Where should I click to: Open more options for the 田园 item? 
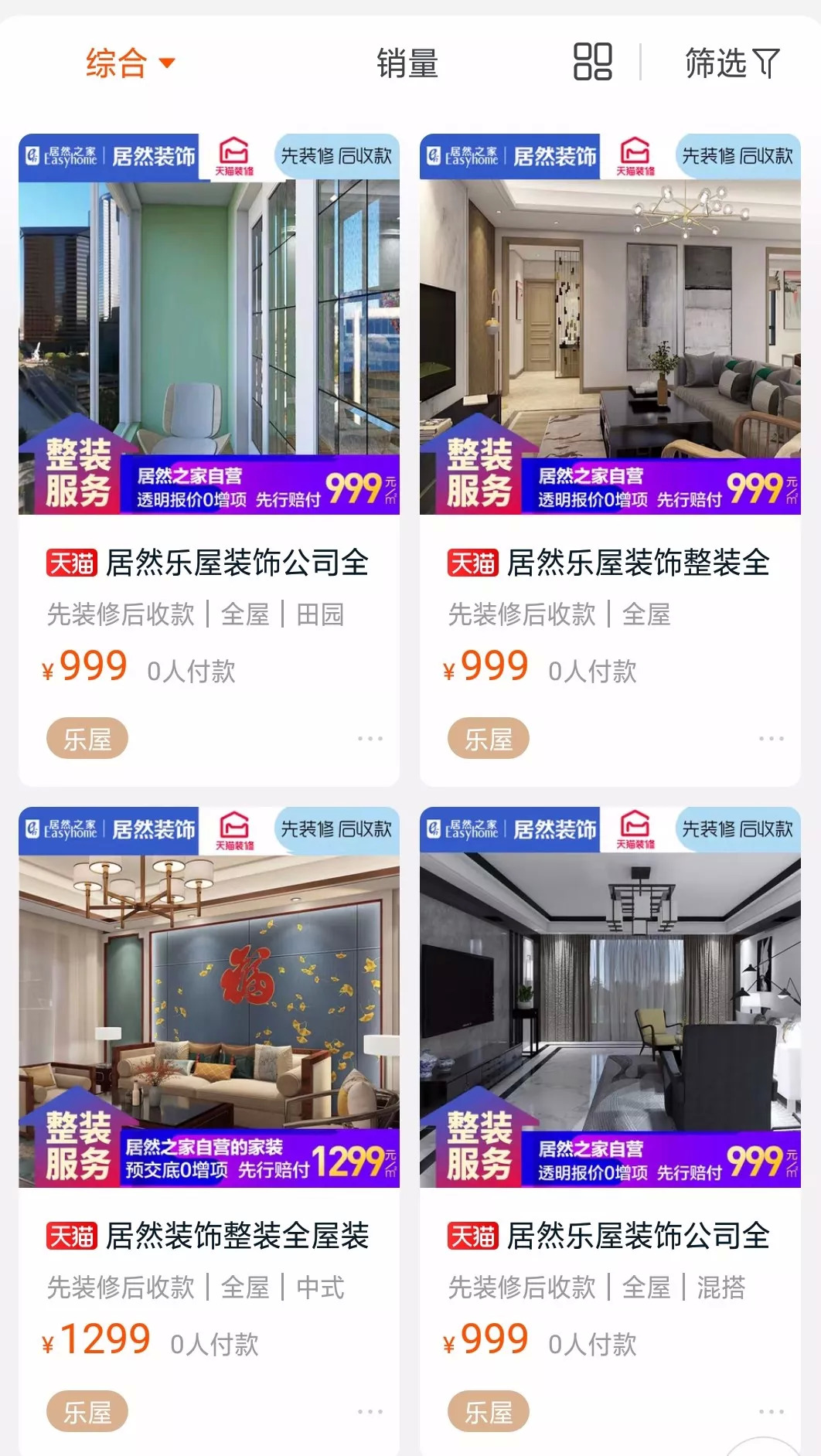[x=370, y=739]
